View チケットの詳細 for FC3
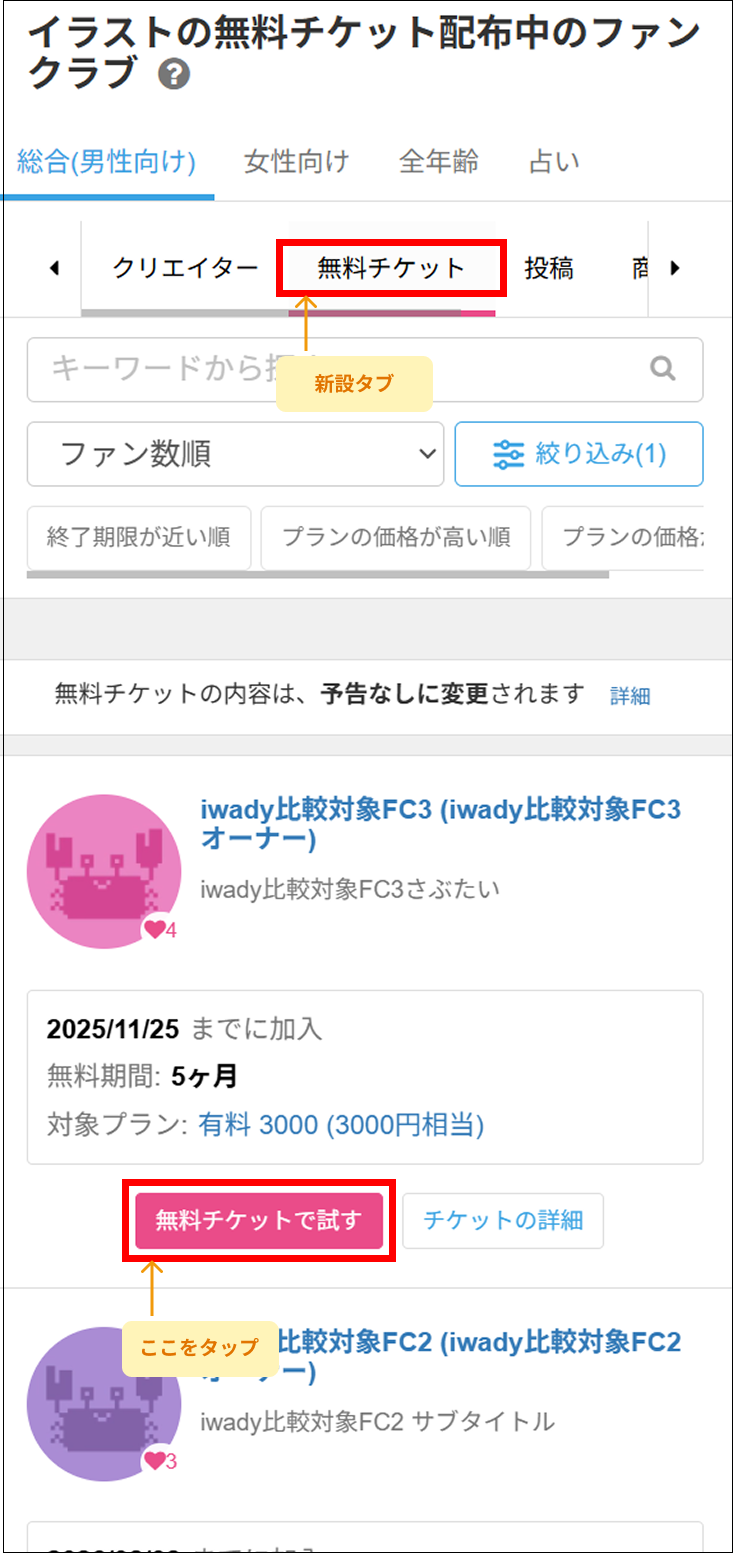733x1553 pixels. 503,1220
